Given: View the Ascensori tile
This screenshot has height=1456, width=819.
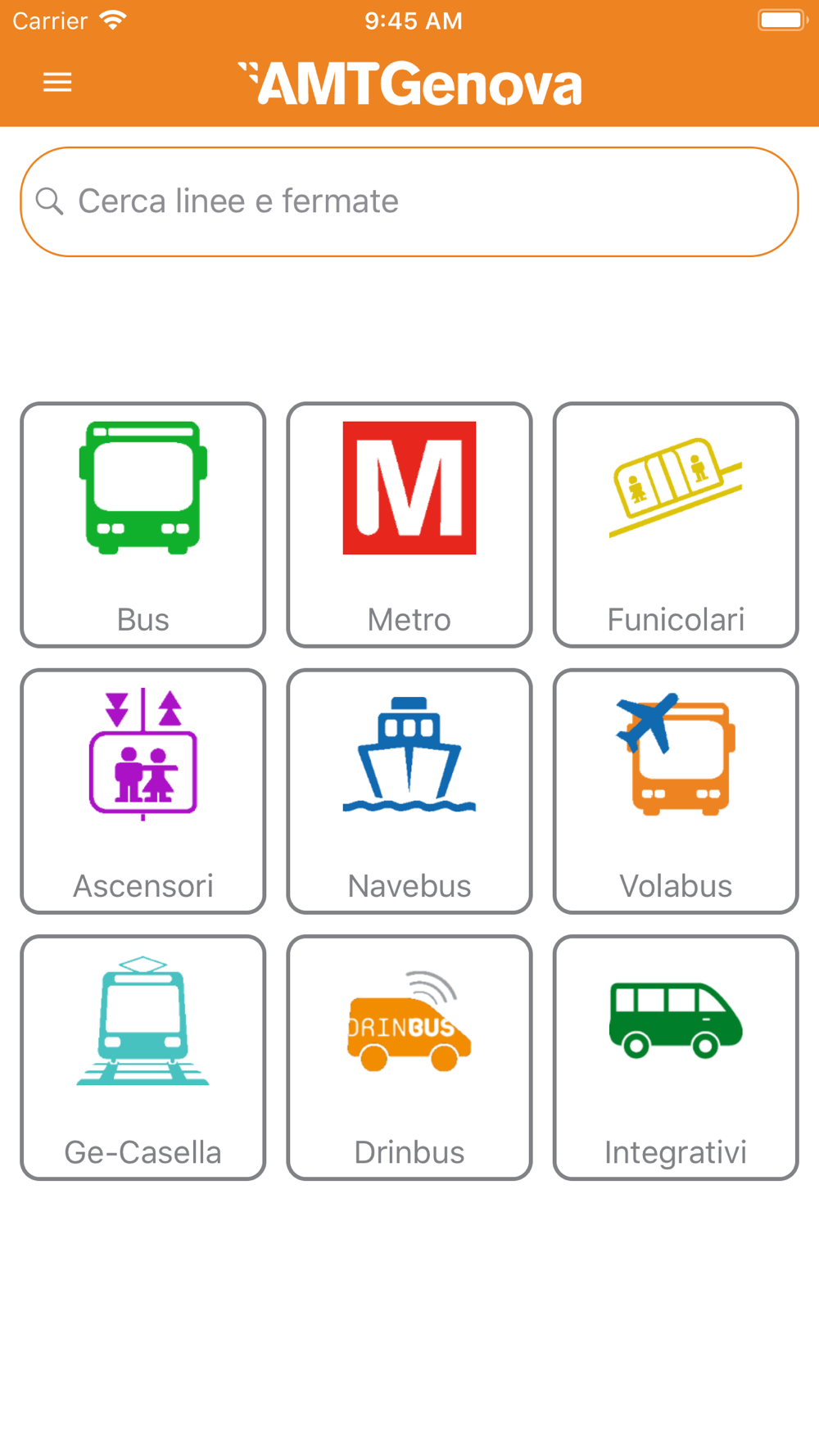Looking at the screenshot, I should pyautogui.click(x=143, y=791).
